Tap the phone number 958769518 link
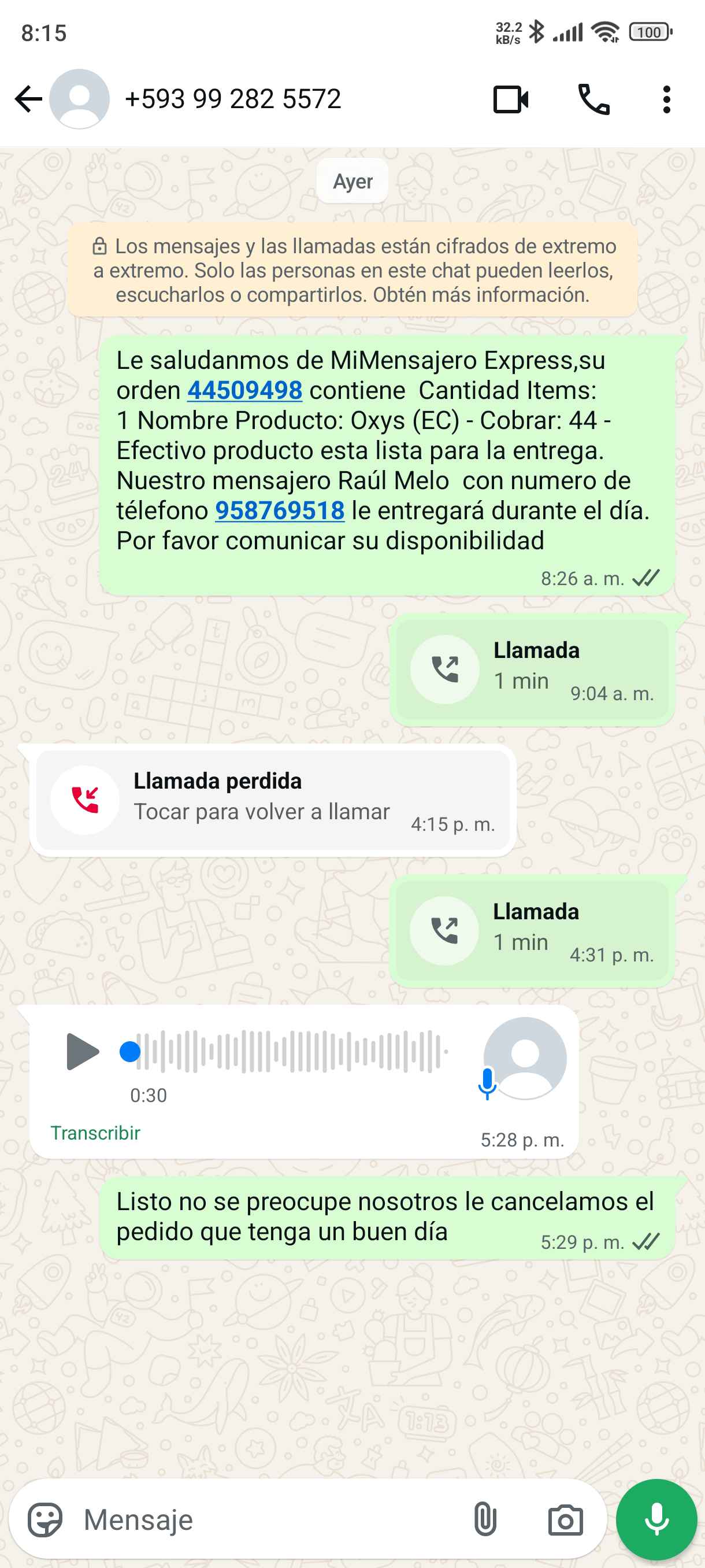Screen dimensions: 705x1568 (x=280, y=511)
